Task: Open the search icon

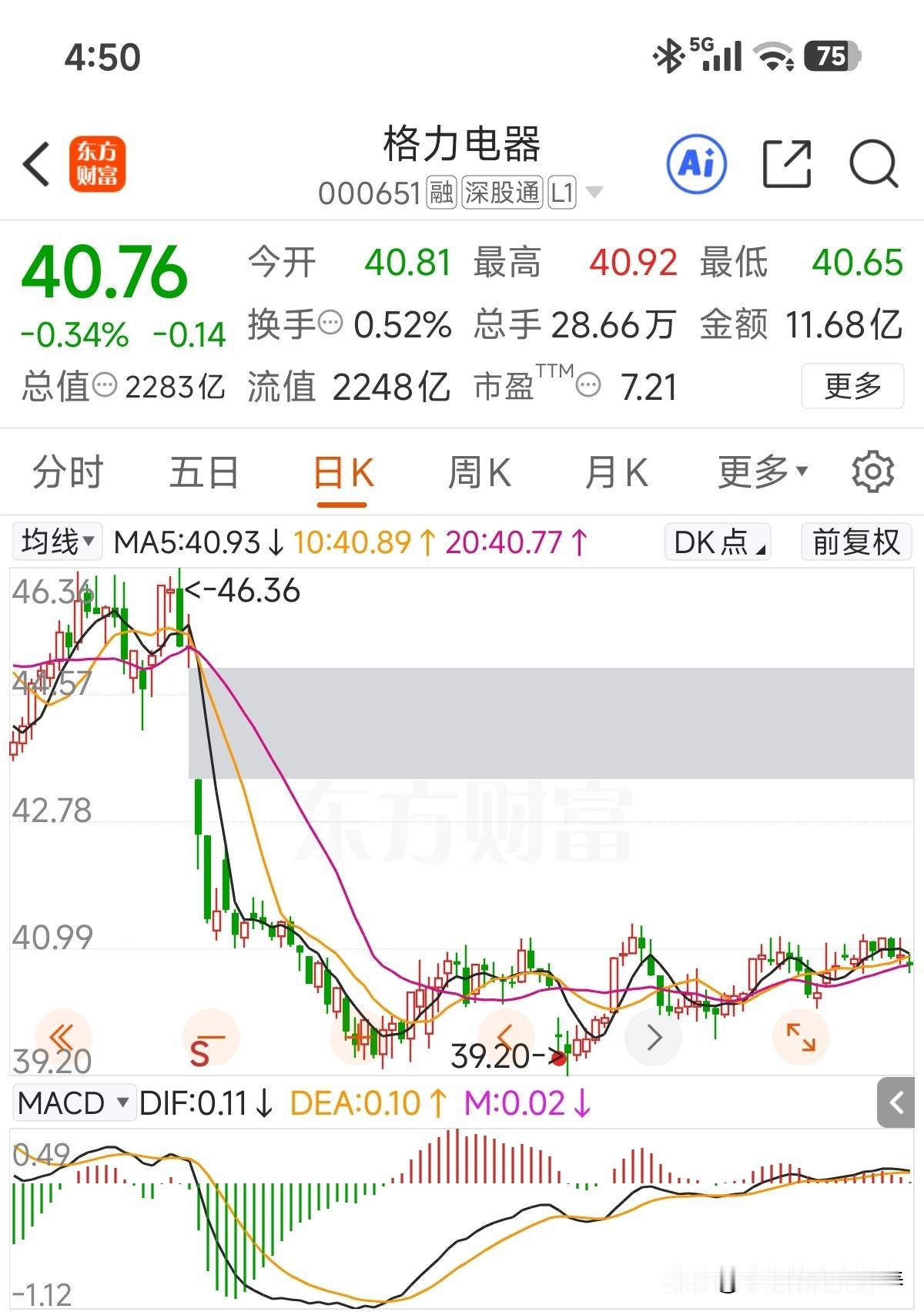Action: coord(872,164)
